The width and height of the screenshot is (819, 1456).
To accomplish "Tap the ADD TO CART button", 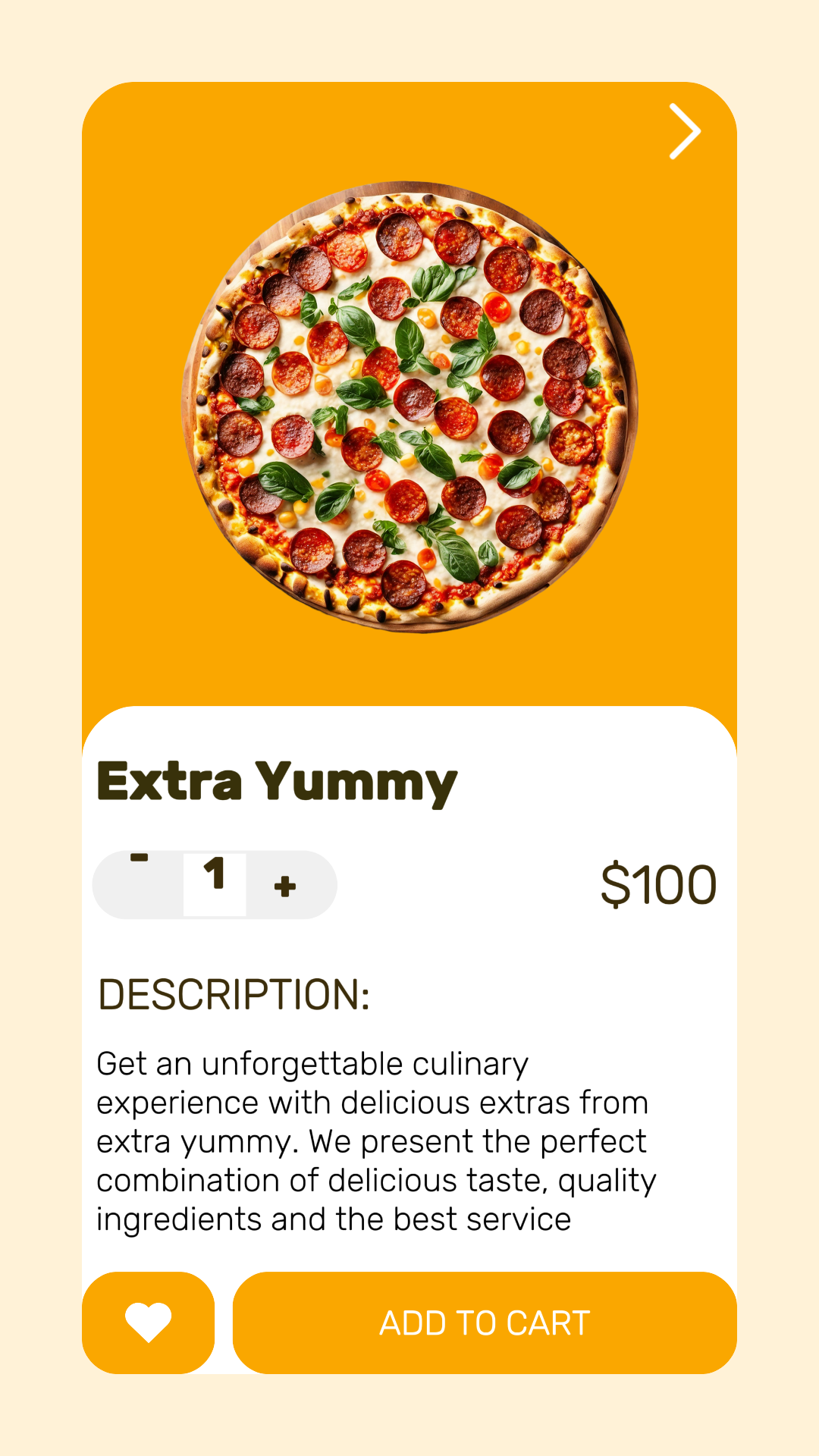I will pyautogui.click(x=485, y=1323).
